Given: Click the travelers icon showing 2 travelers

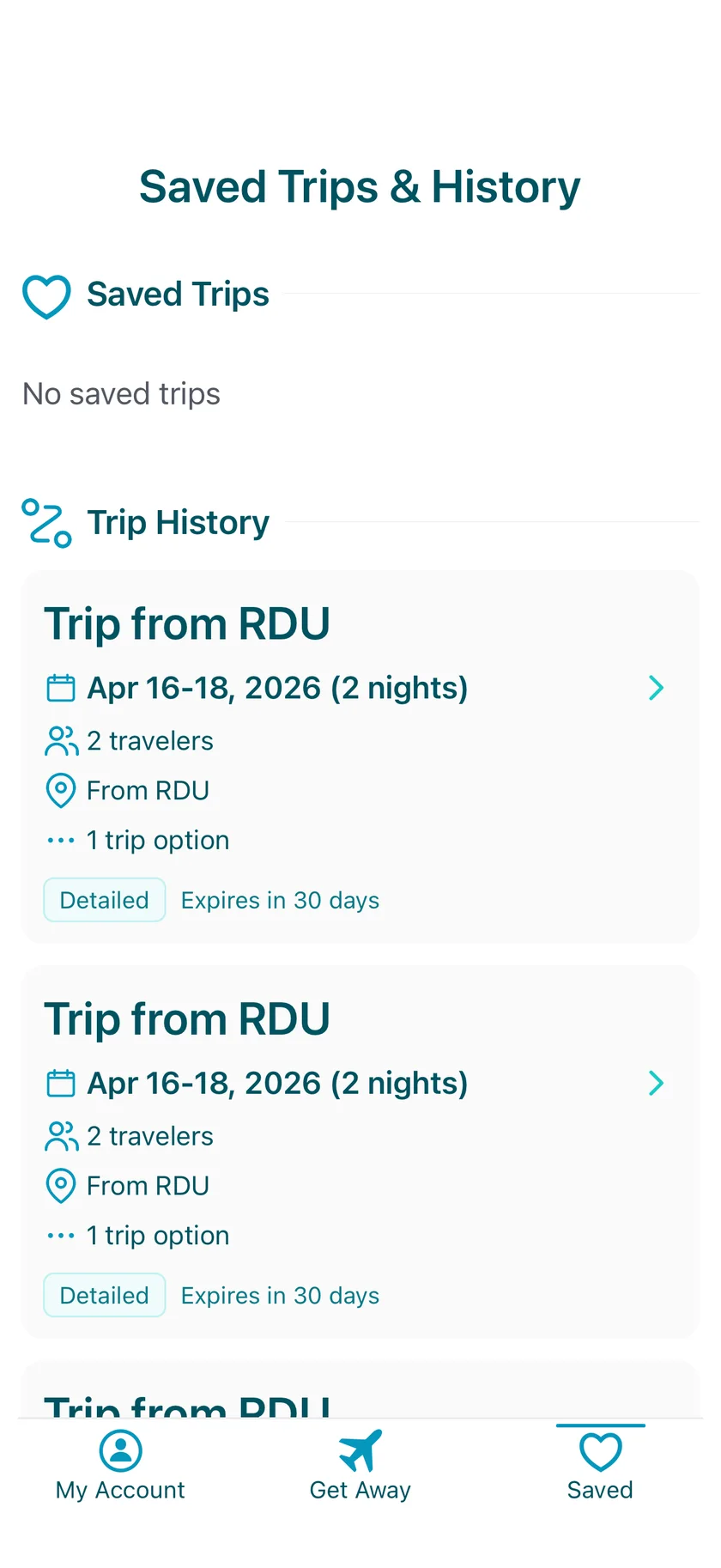Looking at the screenshot, I should click(60, 740).
